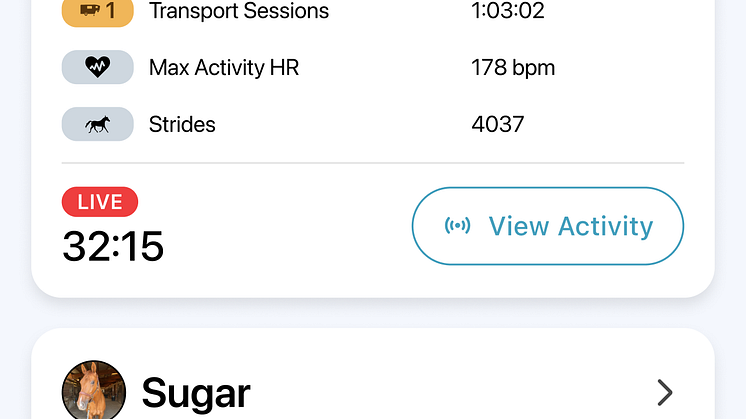
Task: Open Sugar's horse profile card
Action: pyautogui.click(x=372, y=391)
